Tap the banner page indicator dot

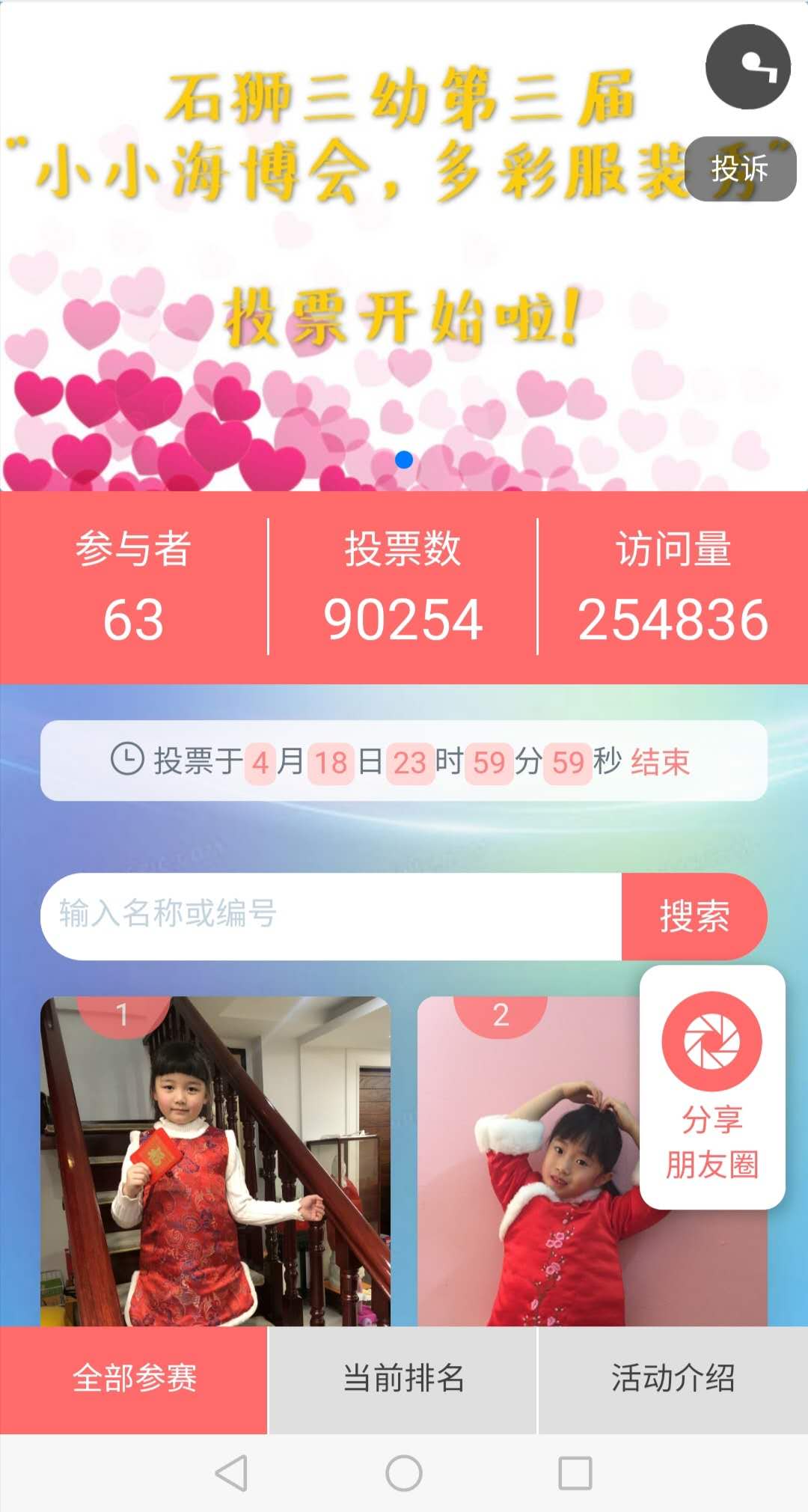point(404,460)
